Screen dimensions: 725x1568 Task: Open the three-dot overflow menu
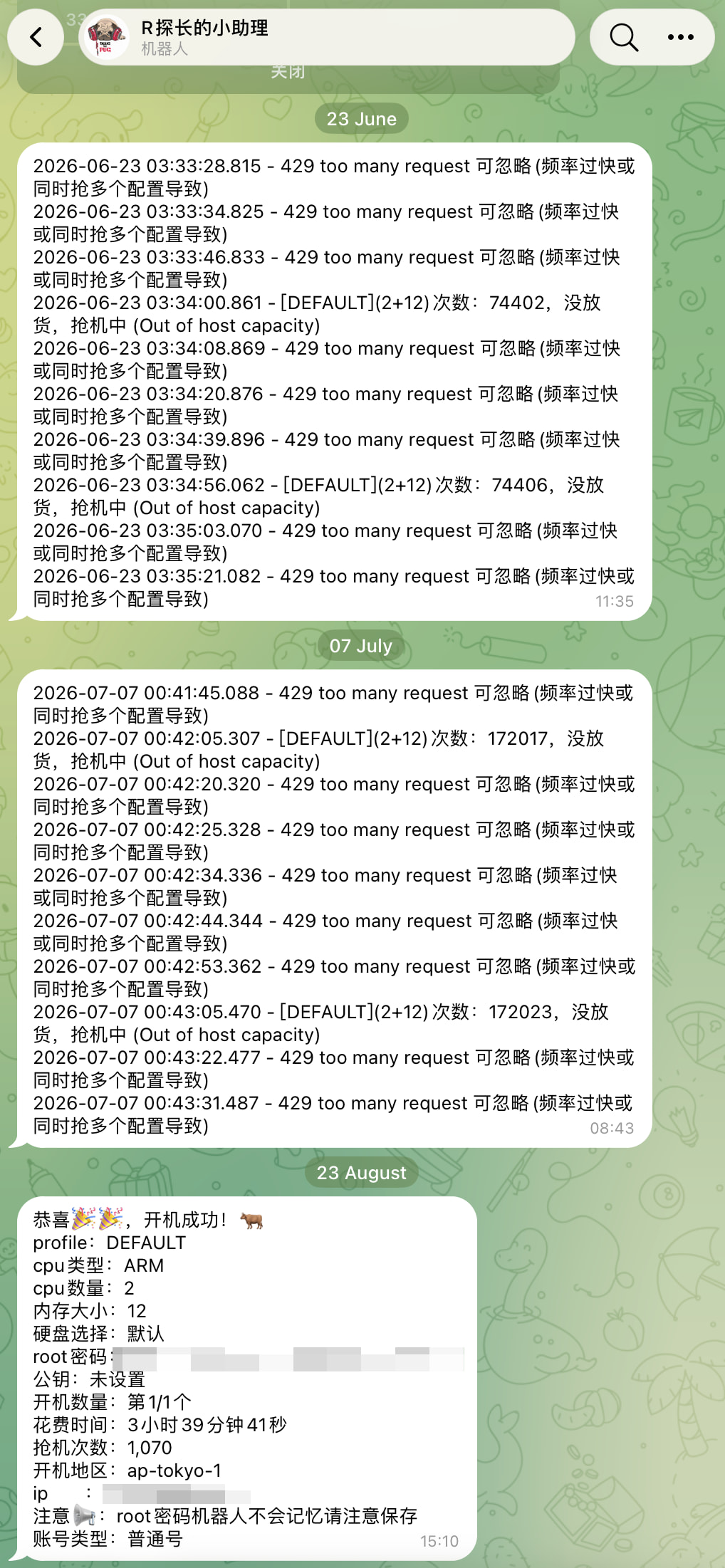[x=681, y=37]
